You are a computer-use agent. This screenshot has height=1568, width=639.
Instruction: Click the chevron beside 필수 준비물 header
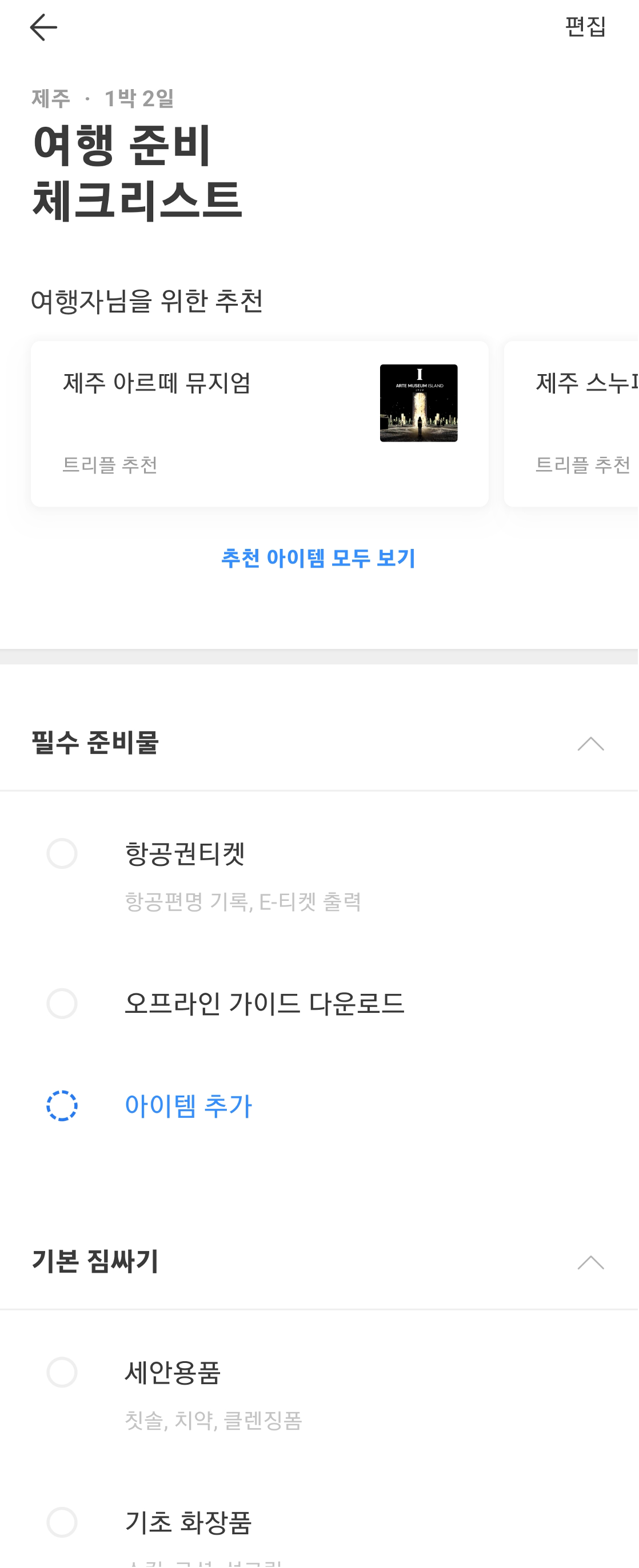pyautogui.click(x=590, y=743)
